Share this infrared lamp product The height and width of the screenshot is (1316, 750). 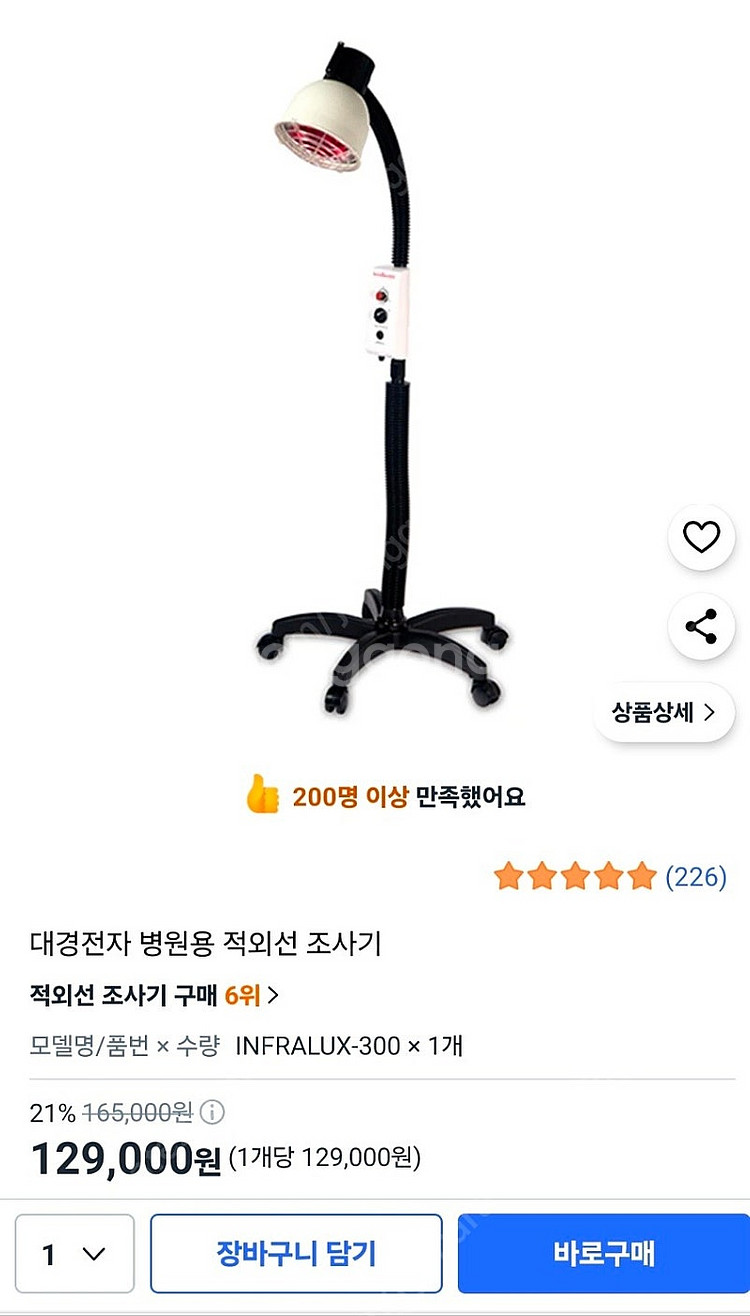[x=701, y=627]
